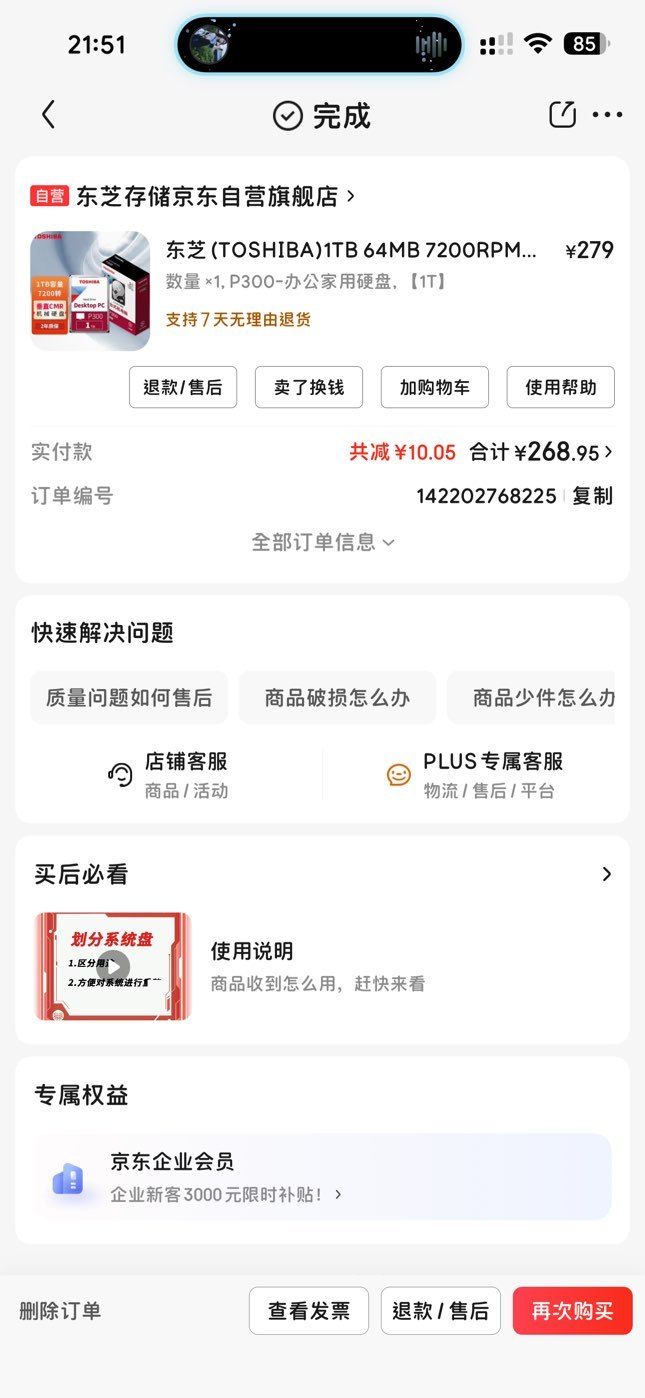The width and height of the screenshot is (645, 1398).
Task: Open the three-dot overflow menu
Action: 607,115
